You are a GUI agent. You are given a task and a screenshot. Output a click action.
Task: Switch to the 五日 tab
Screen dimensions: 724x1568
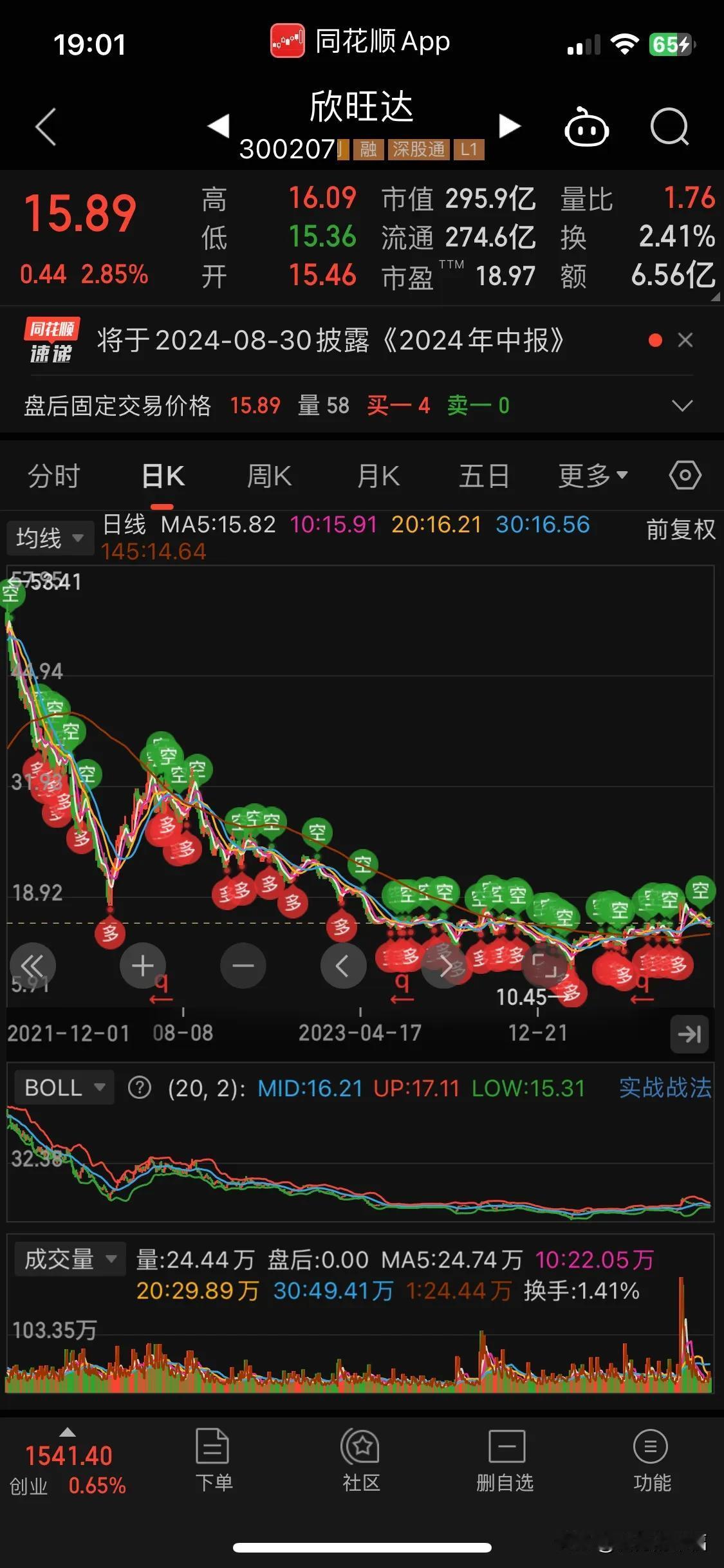484,476
